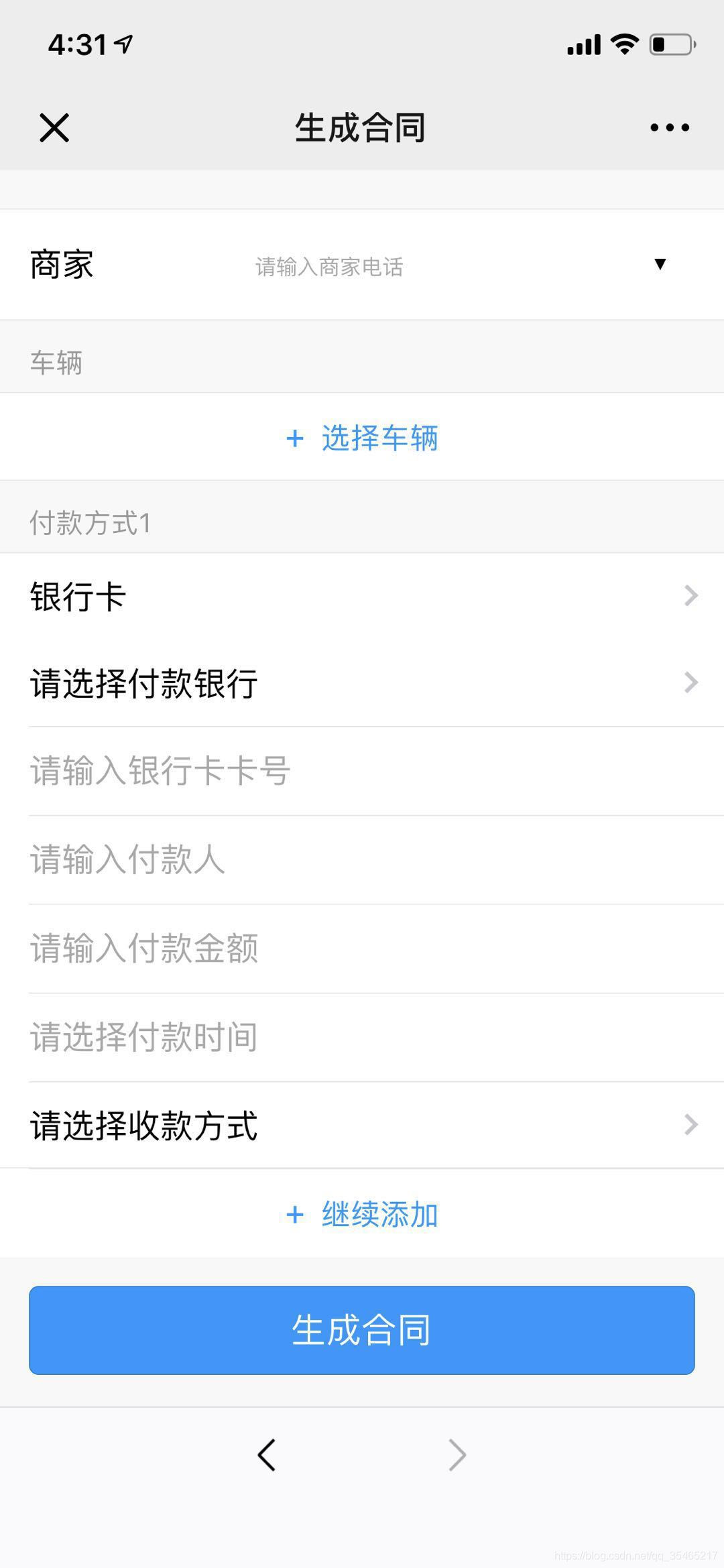Open the 银行卡 payment method row
Image resolution: width=724 pixels, height=1568 pixels.
362,596
